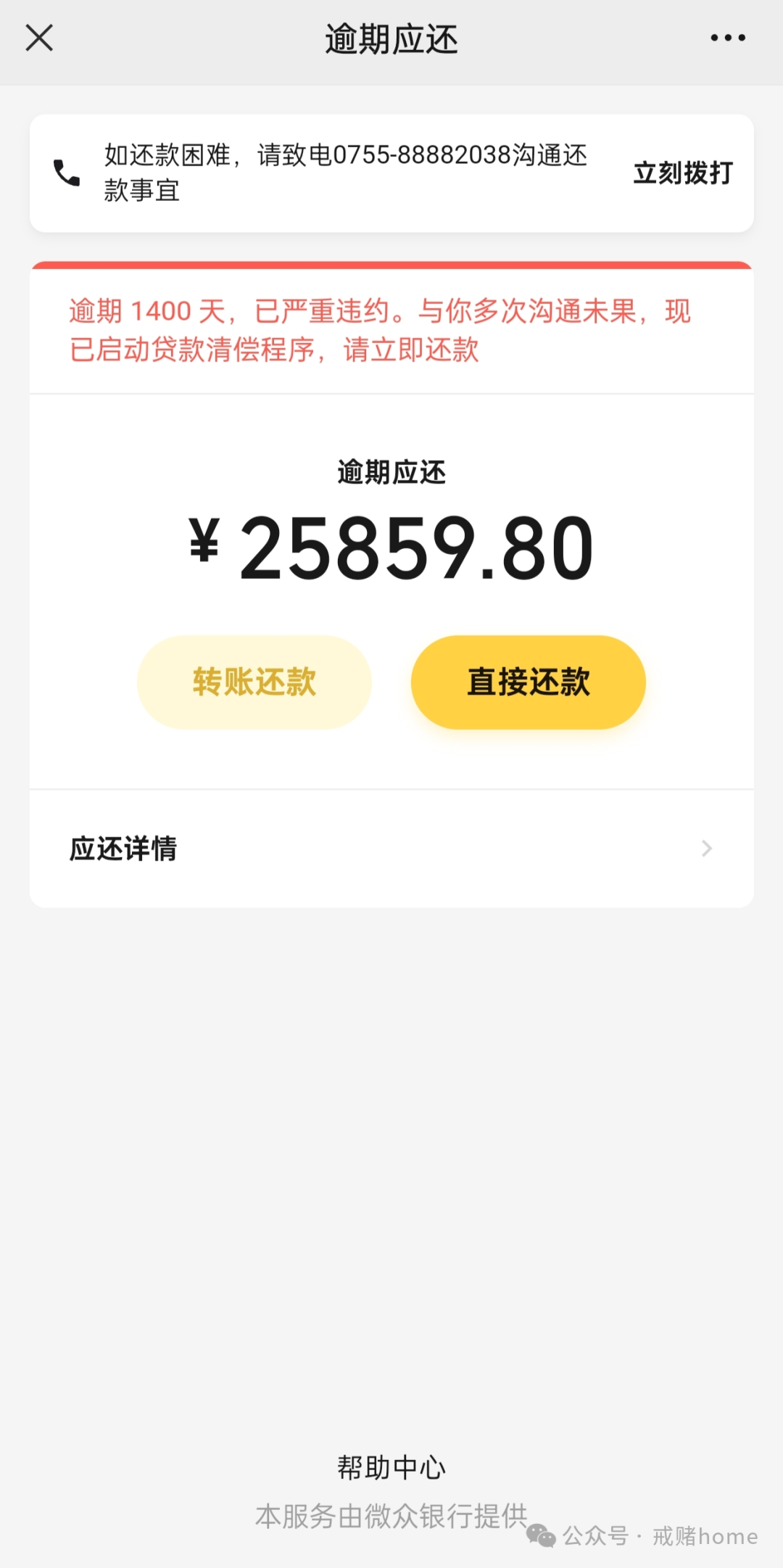Tap 立刻拨打 to call about repayment
The image size is (783, 1568).
683,173
